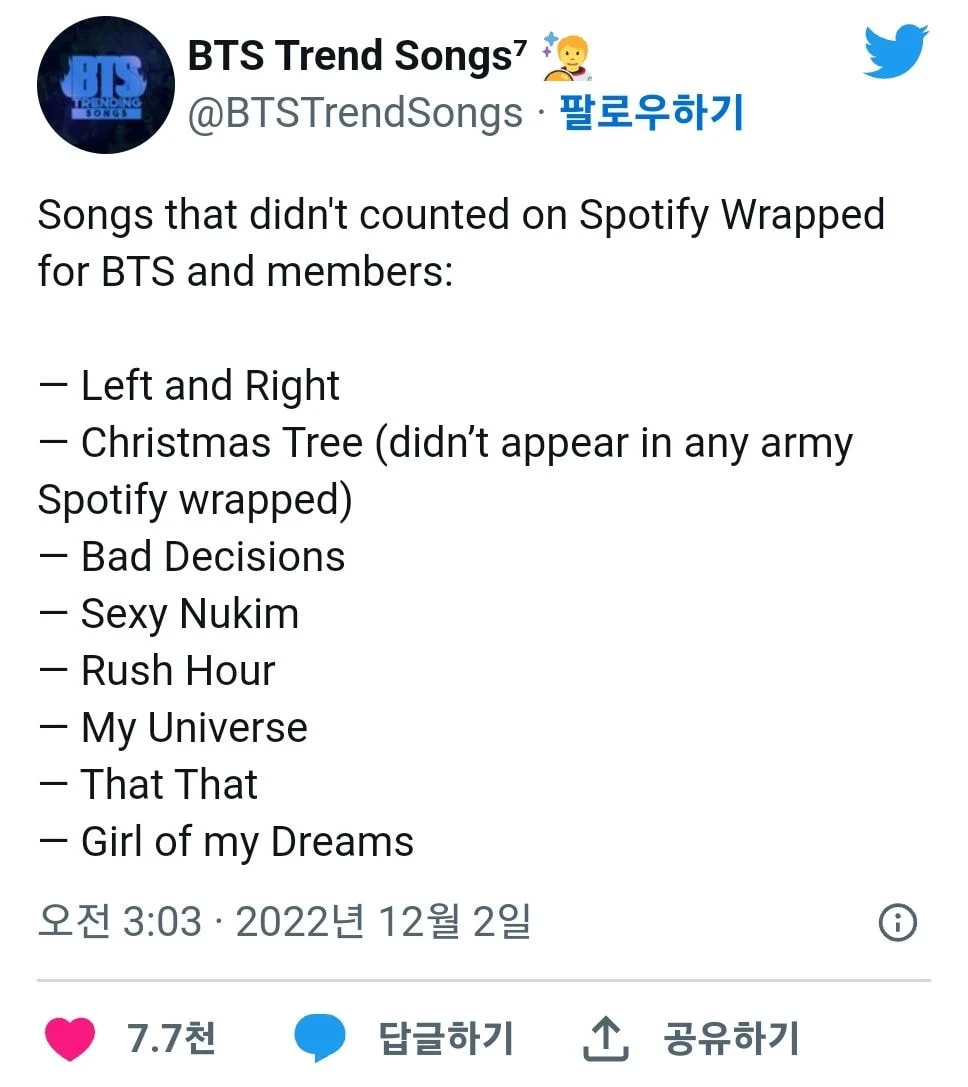Tap the 팔로우하기 follow link
968x1087 pixels.
(650, 113)
